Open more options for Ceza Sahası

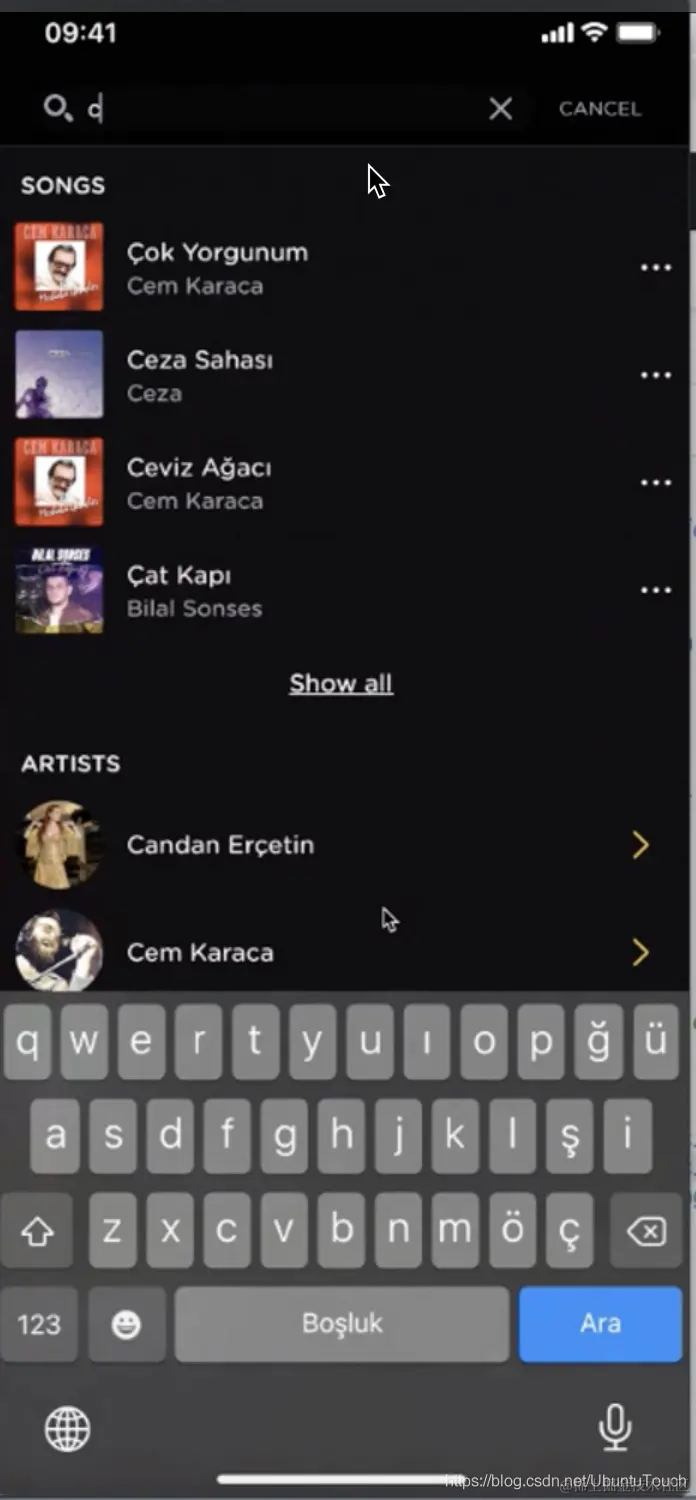click(x=656, y=375)
